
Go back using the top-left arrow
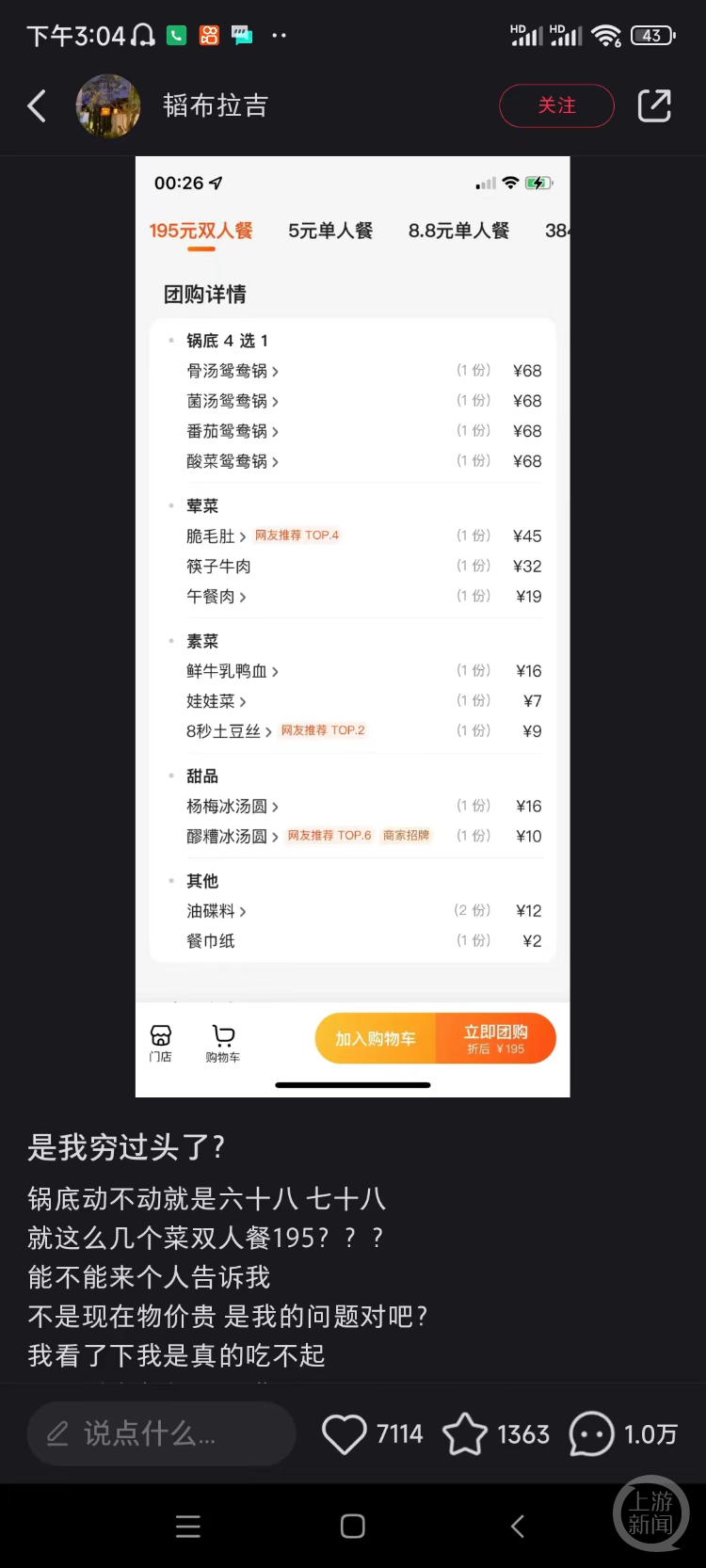(x=38, y=105)
